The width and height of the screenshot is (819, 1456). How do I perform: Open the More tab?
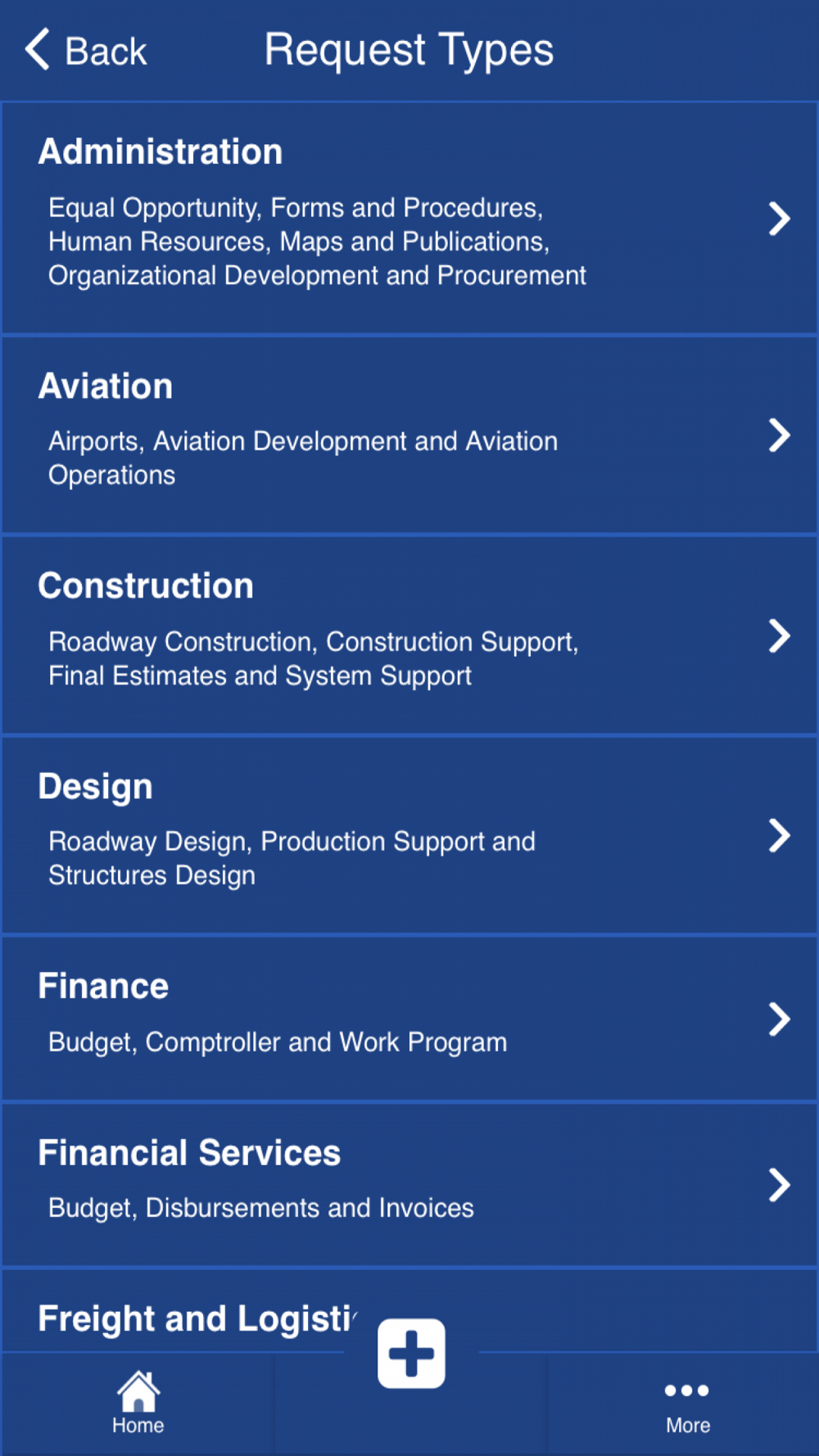(x=687, y=1404)
